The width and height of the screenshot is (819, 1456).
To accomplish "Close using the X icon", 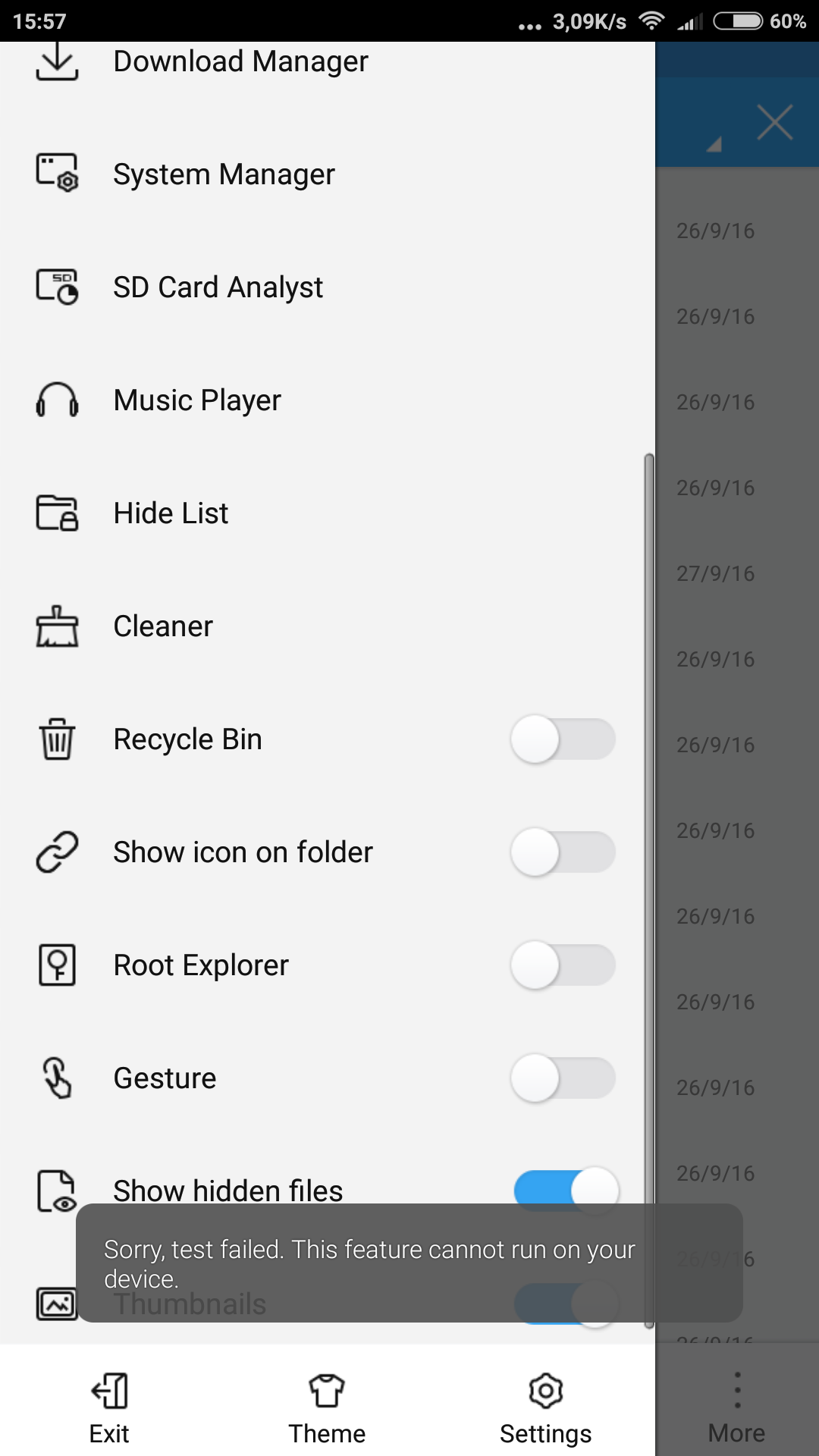I will pos(775,122).
